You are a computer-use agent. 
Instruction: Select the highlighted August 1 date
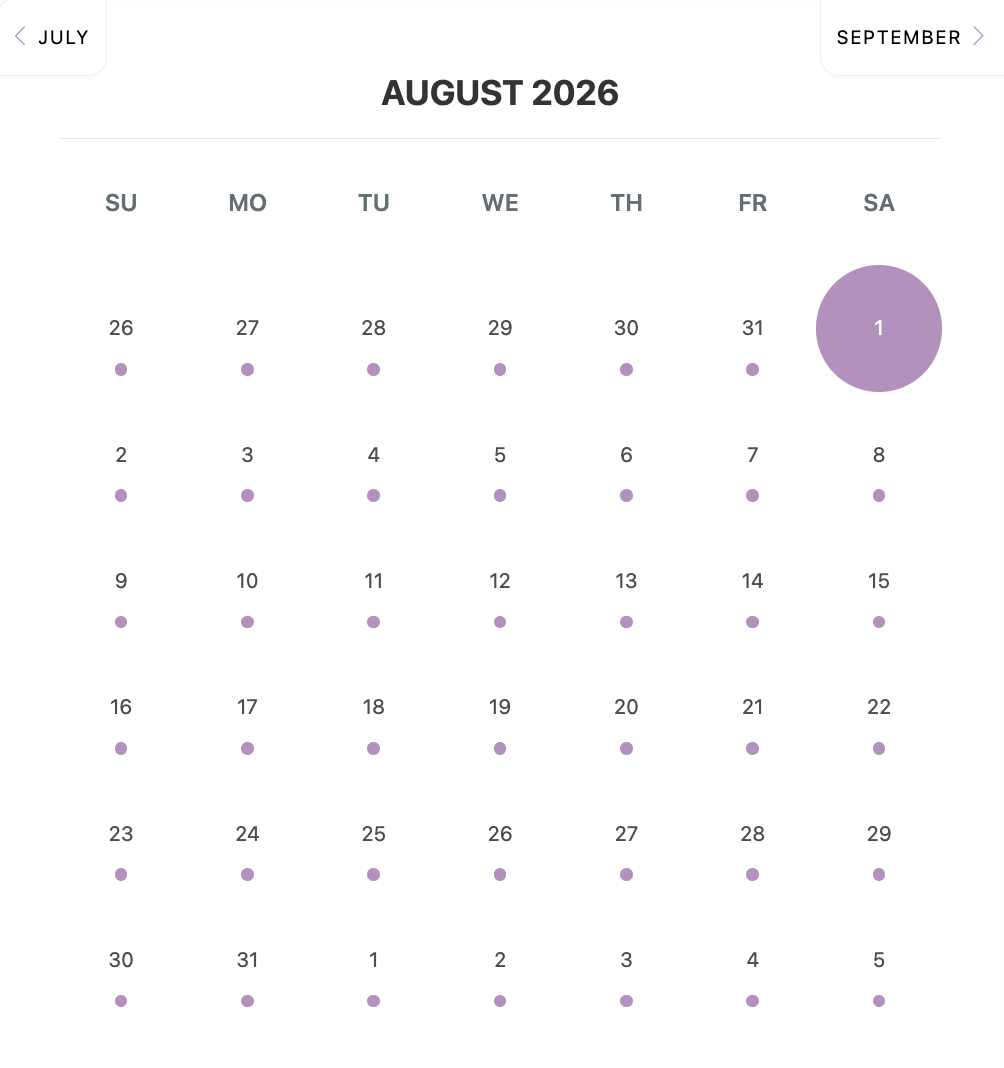tap(879, 328)
